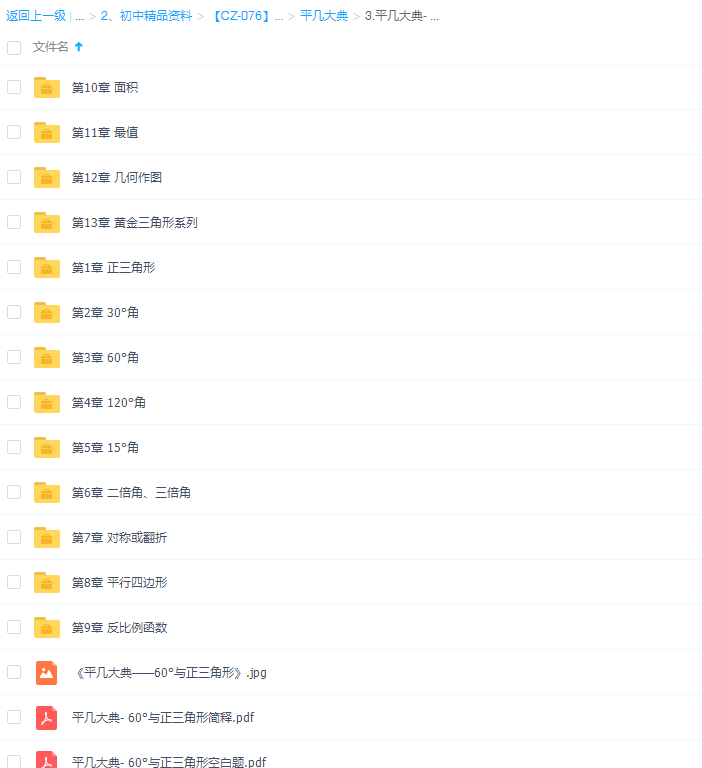This screenshot has width=702, height=768.
Task: Open the folder 第10章 面积
Action: point(105,88)
